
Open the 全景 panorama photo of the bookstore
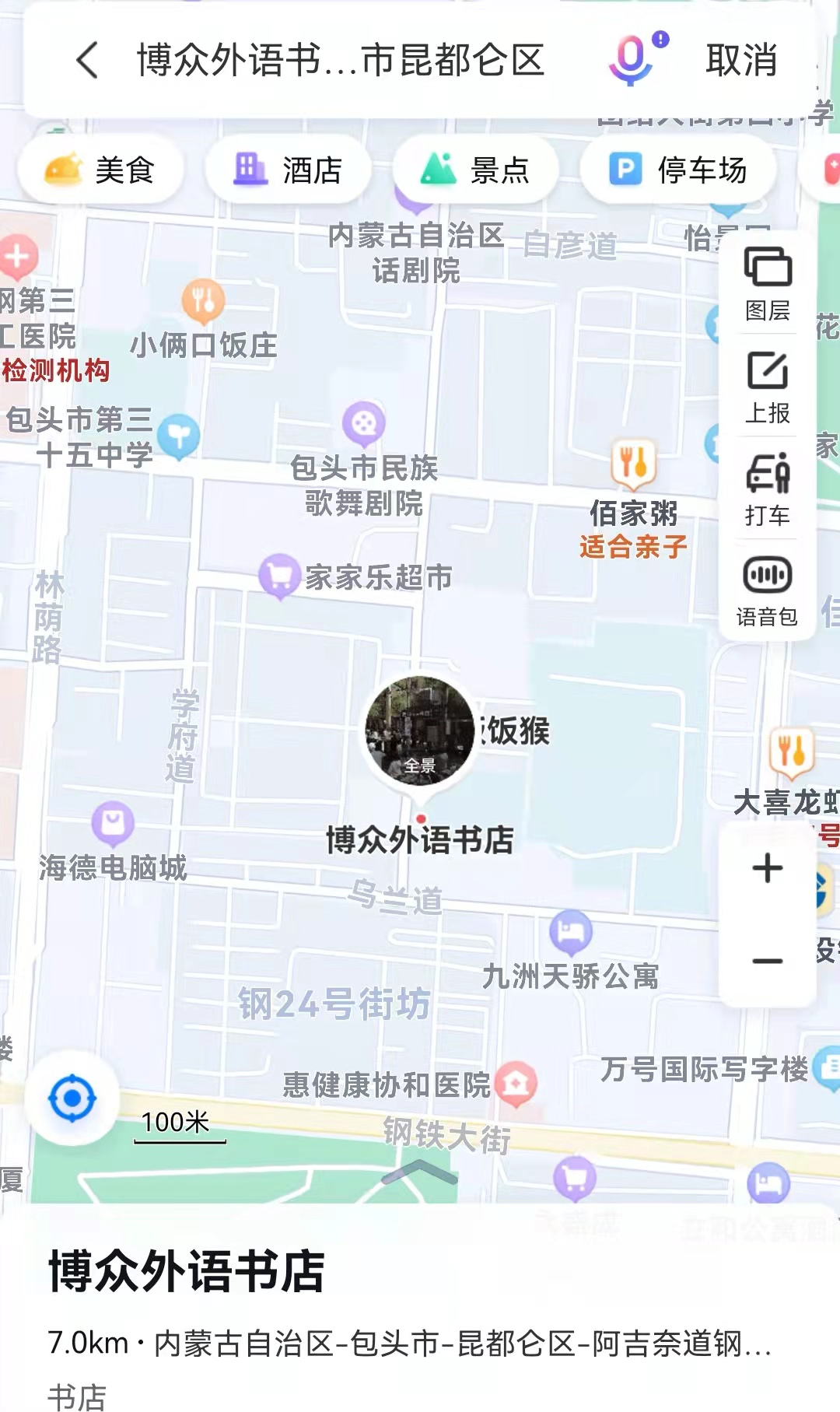coord(420,731)
